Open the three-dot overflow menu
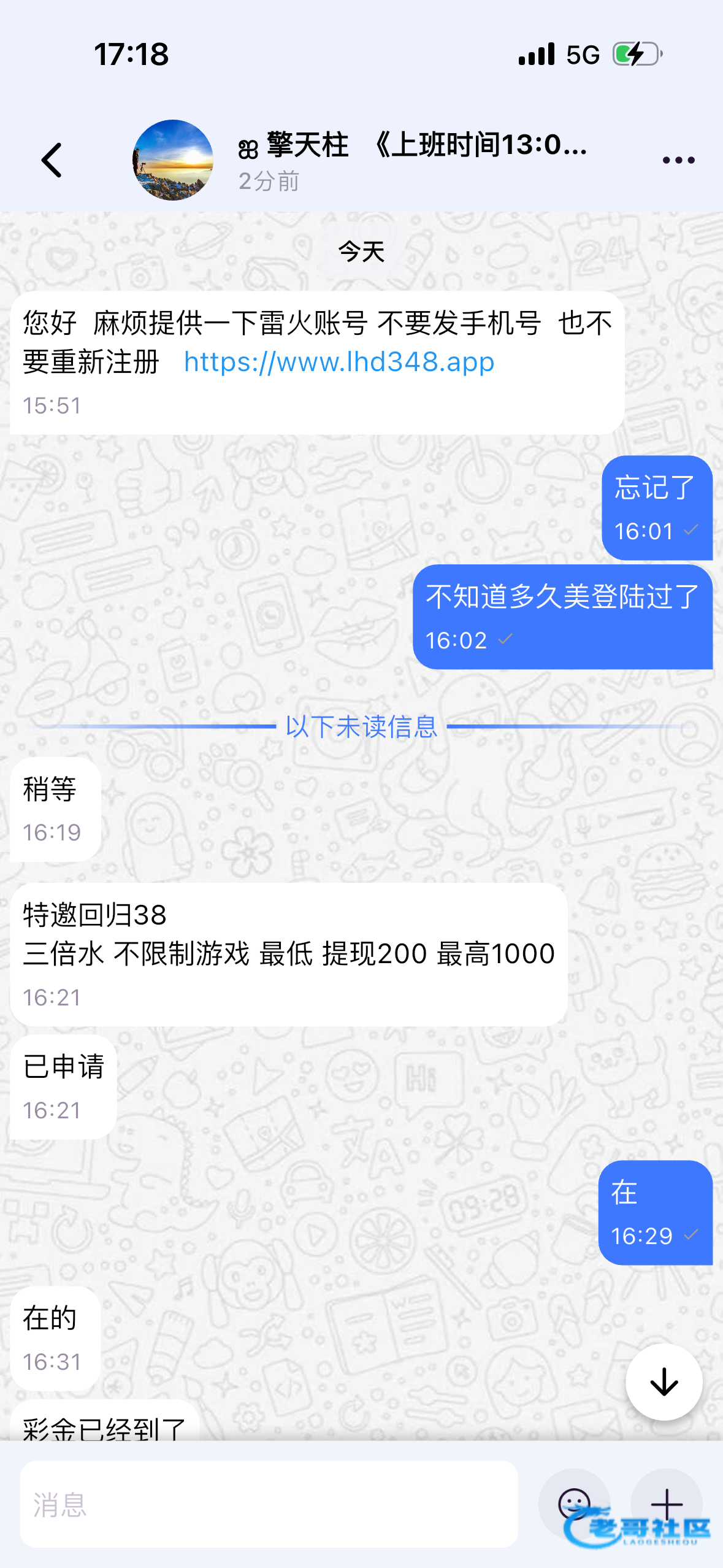The width and height of the screenshot is (723, 1568). click(678, 160)
